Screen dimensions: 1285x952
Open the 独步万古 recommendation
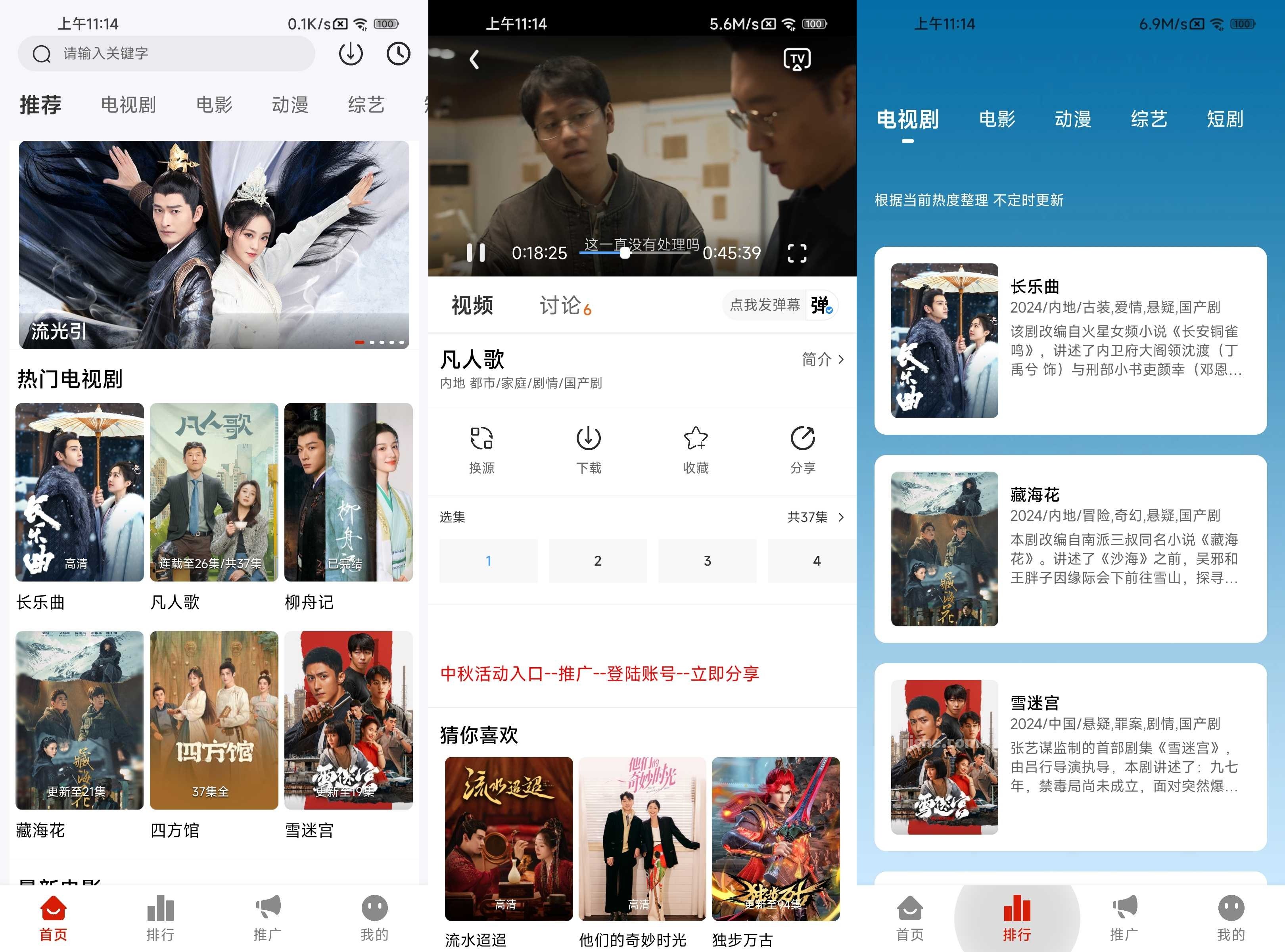(x=776, y=839)
